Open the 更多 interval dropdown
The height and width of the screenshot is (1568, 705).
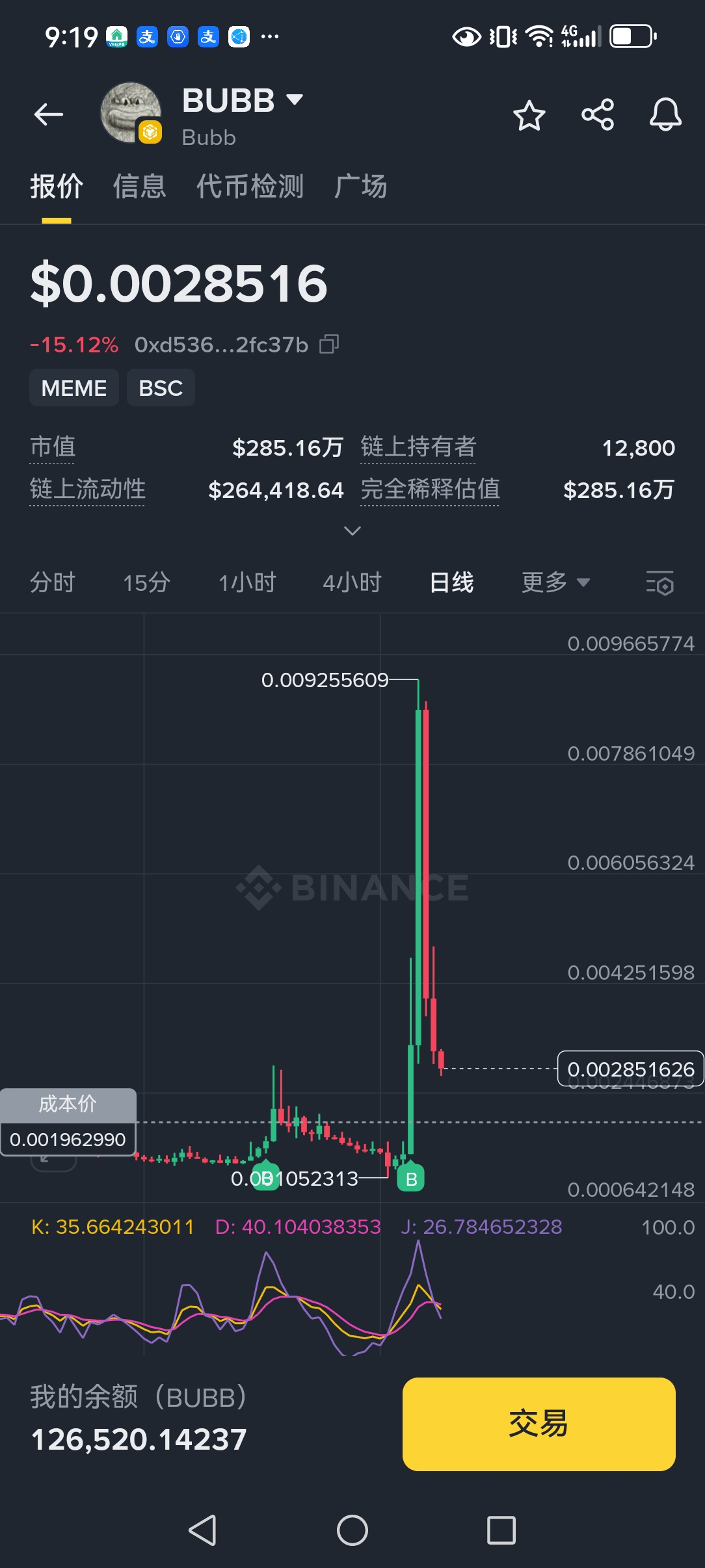pos(555,582)
